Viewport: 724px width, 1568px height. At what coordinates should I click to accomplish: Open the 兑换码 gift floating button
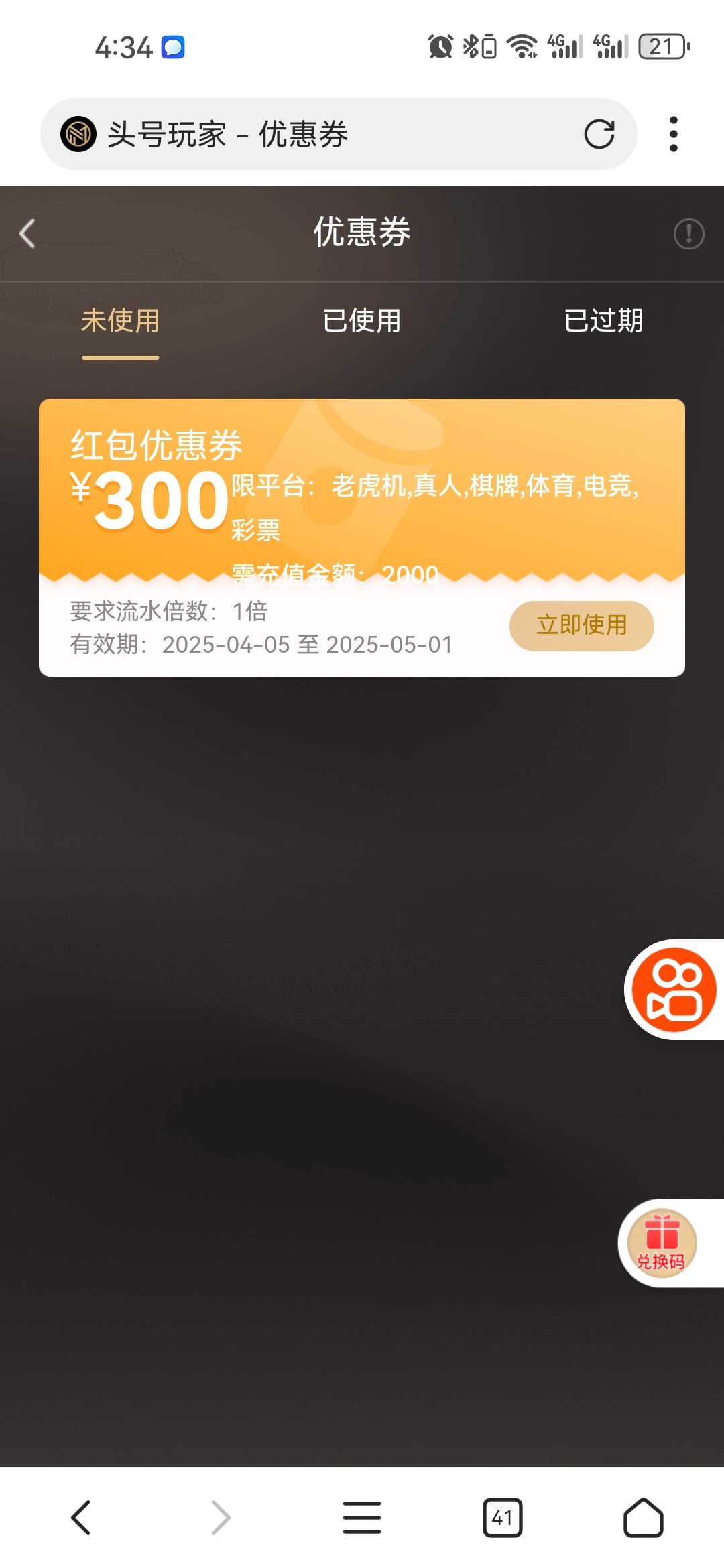tap(662, 1243)
